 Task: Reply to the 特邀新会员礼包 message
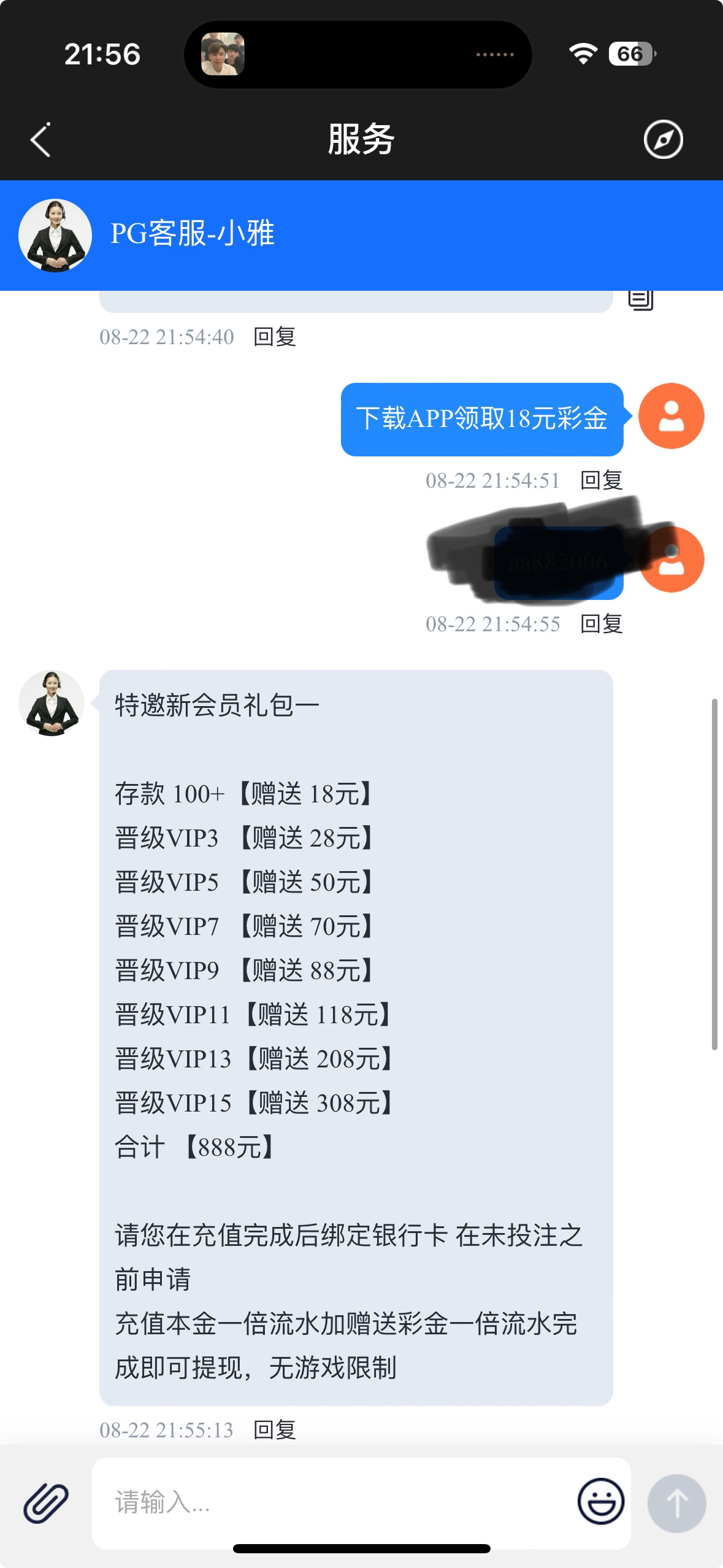click(275, 1429)
